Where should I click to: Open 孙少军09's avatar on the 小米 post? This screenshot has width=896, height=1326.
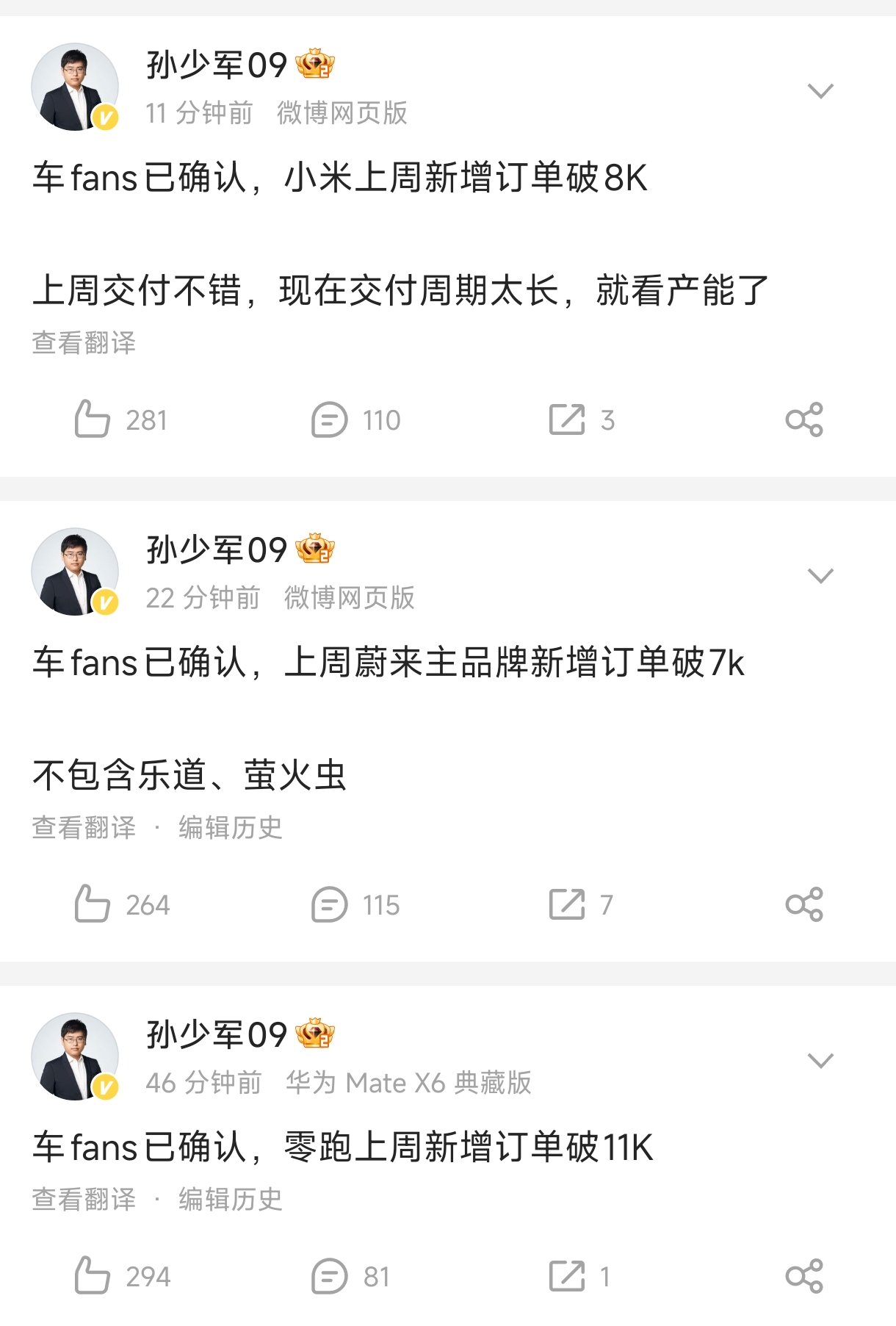click(x=75, y=87)
